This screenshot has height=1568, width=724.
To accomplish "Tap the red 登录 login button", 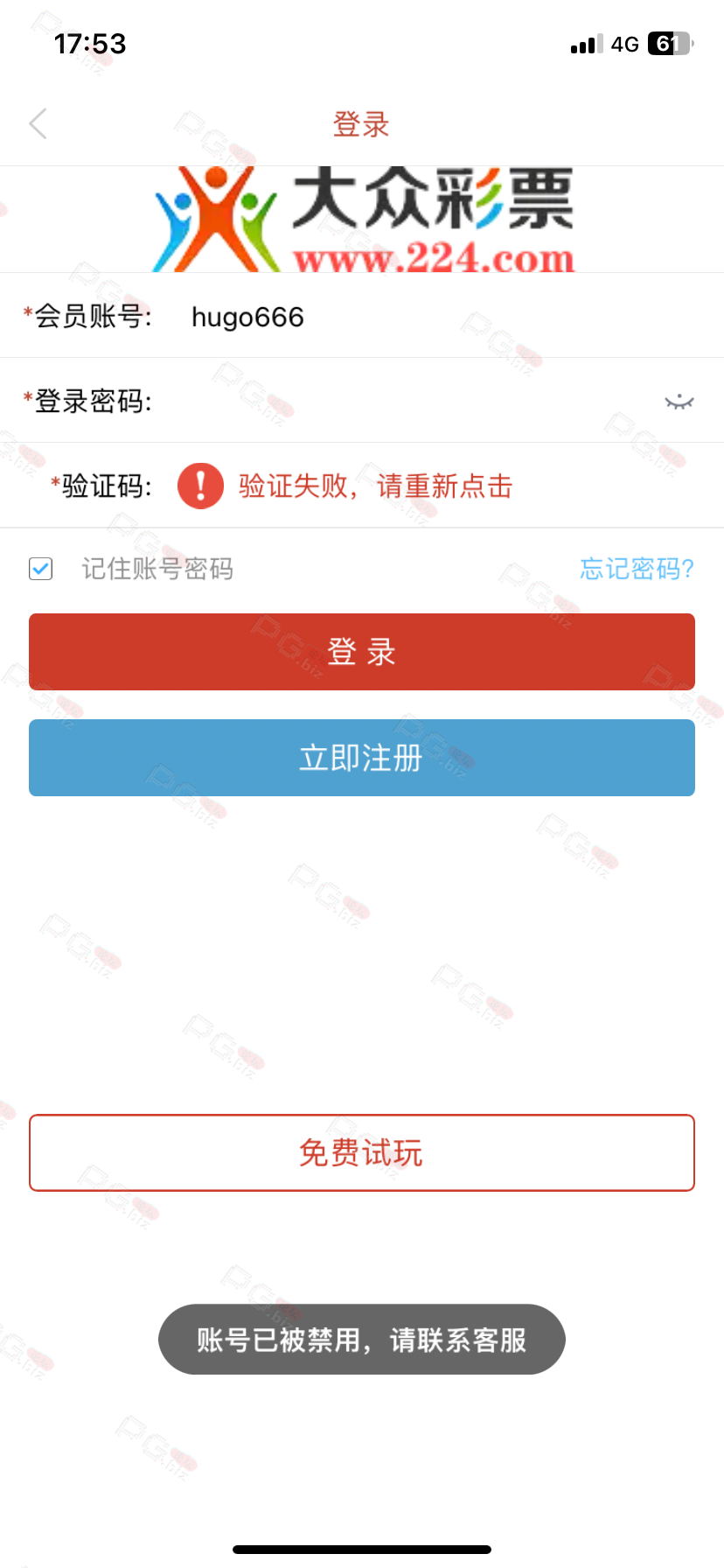I will tap(362, 652).
